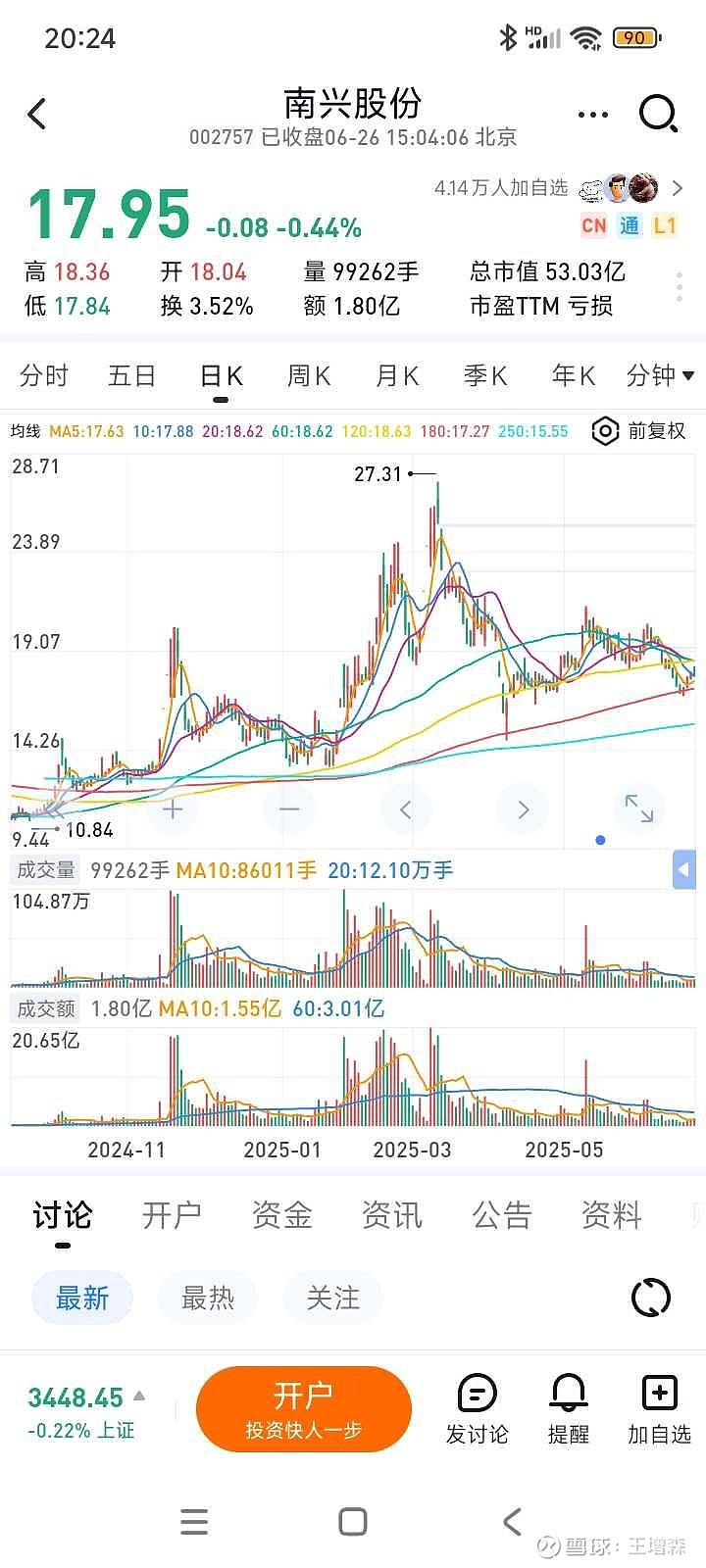
Task: Switch to the 五日 chart tab
Action: (131, 375)
